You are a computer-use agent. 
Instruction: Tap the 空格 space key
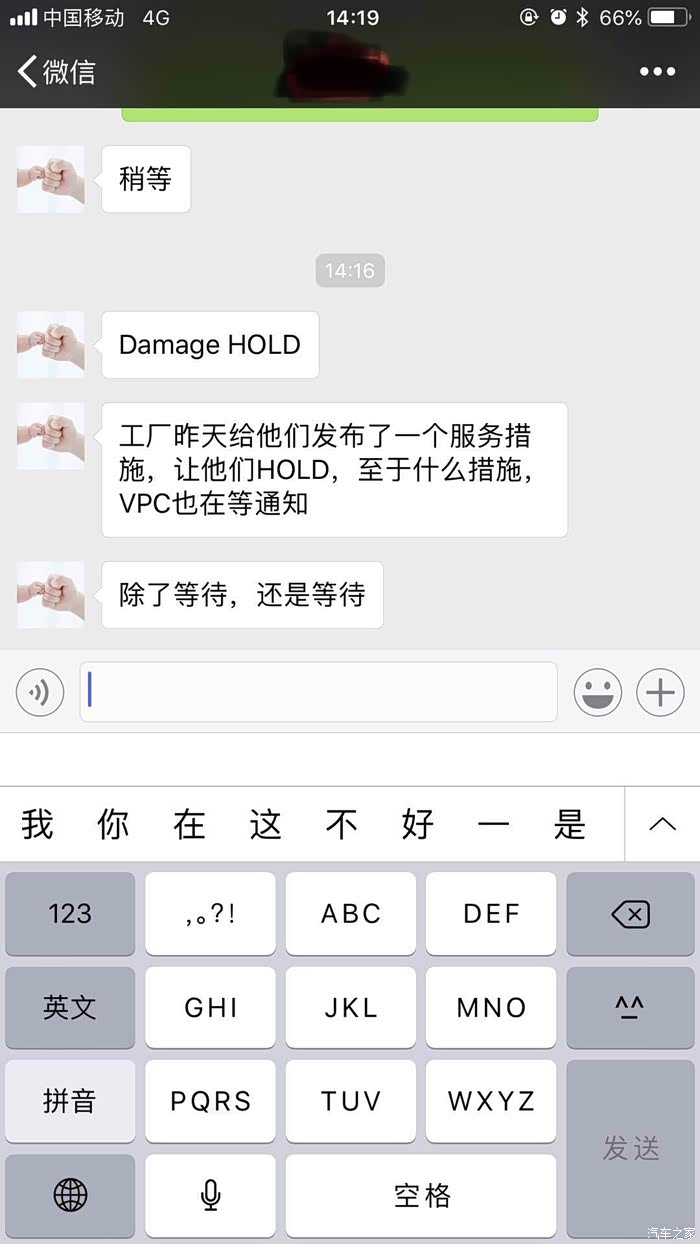tap(421, 1195)
